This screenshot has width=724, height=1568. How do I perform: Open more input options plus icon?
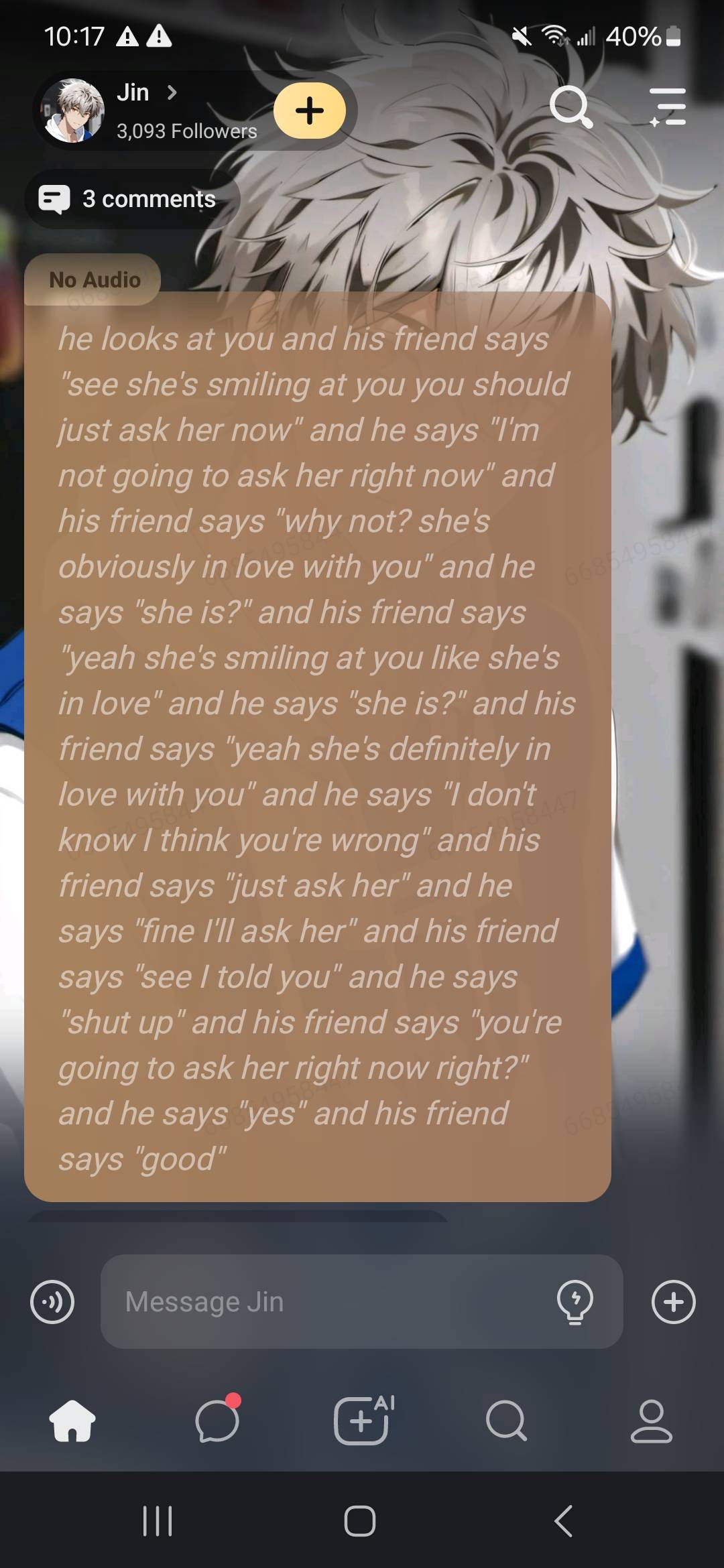tap(673, 1302)
